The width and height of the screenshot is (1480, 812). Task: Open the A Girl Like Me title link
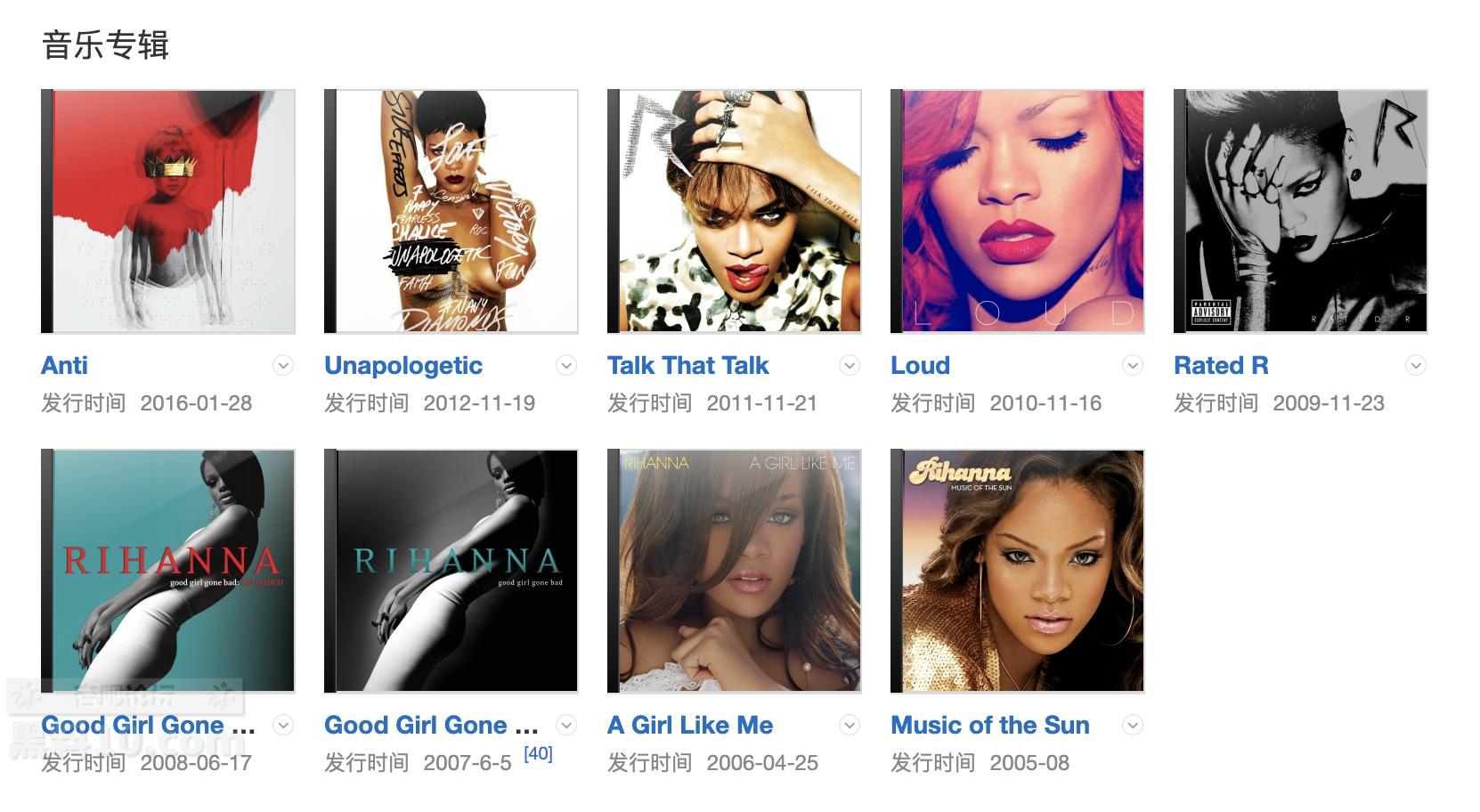(x=689, y=726)
